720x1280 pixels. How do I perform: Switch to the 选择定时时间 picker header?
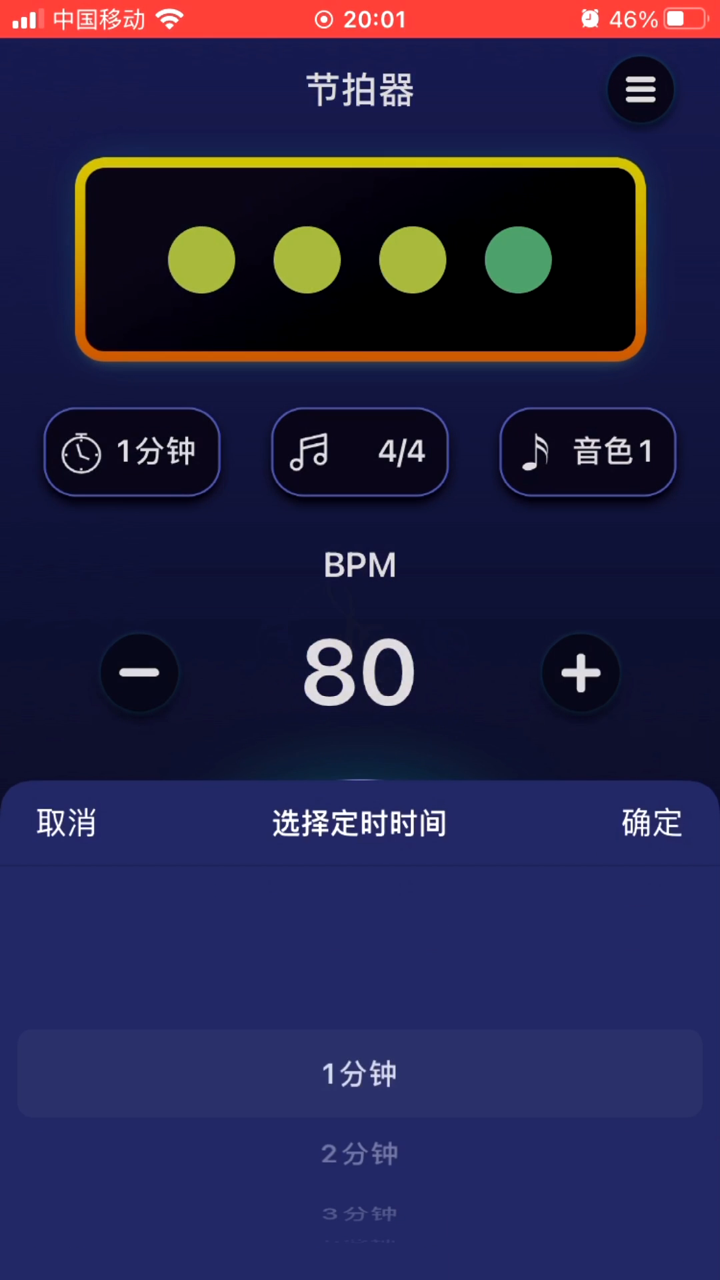(359, 822)
